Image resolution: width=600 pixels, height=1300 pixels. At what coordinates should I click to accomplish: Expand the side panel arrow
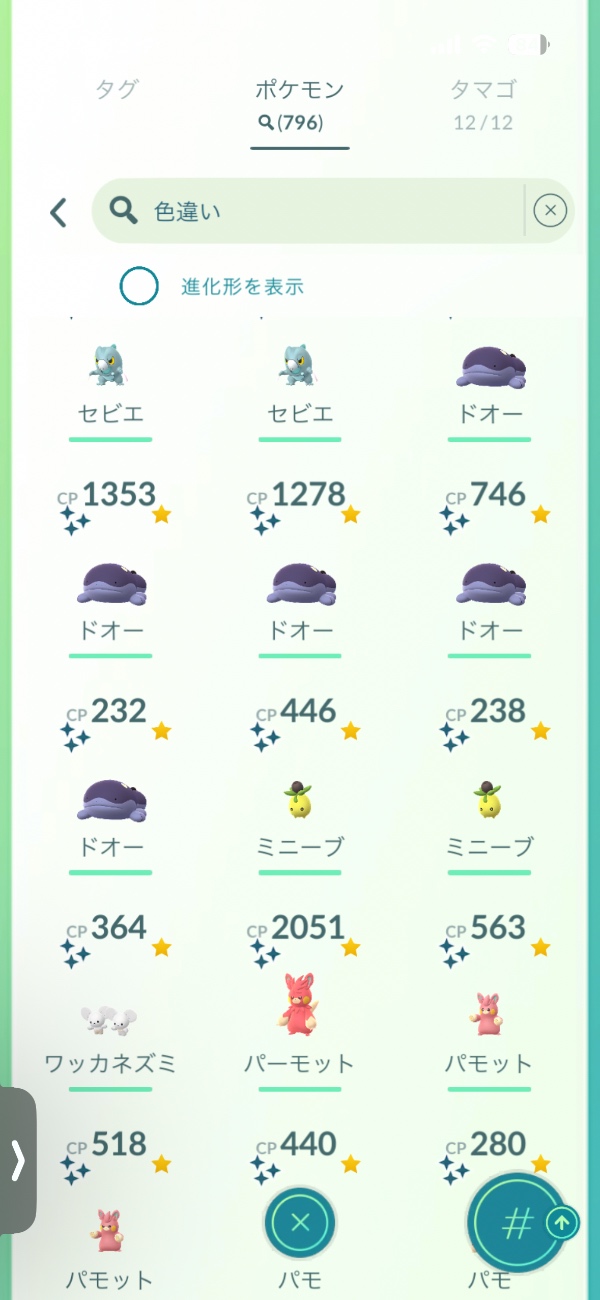coord(17,1160)
